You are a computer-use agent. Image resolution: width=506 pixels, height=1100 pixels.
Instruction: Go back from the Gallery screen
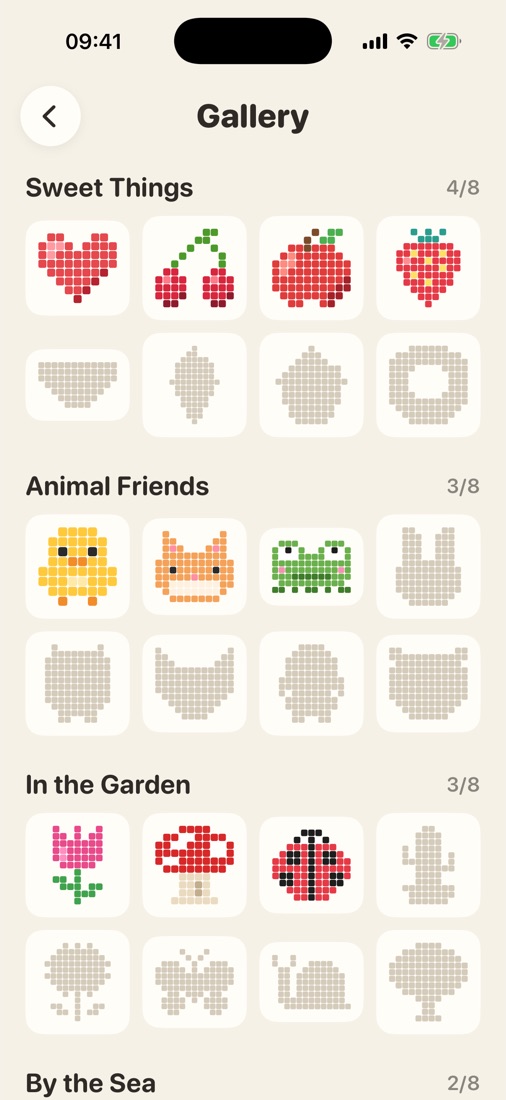[x=51, y=116]
